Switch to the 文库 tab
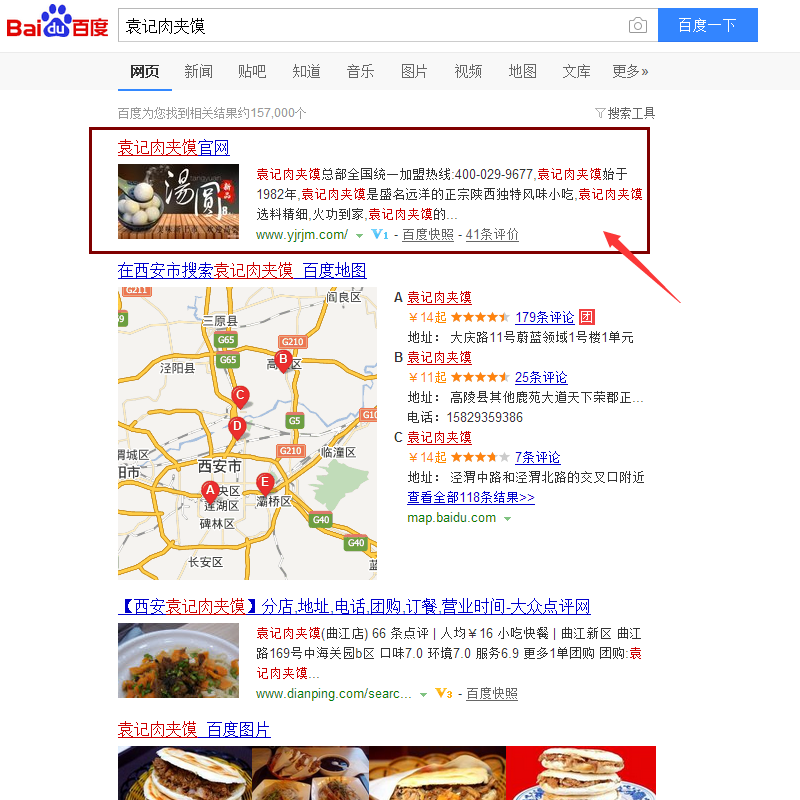The height and width of the screenshot is (800, 800). pyautogui.click(x=576, y=71)
